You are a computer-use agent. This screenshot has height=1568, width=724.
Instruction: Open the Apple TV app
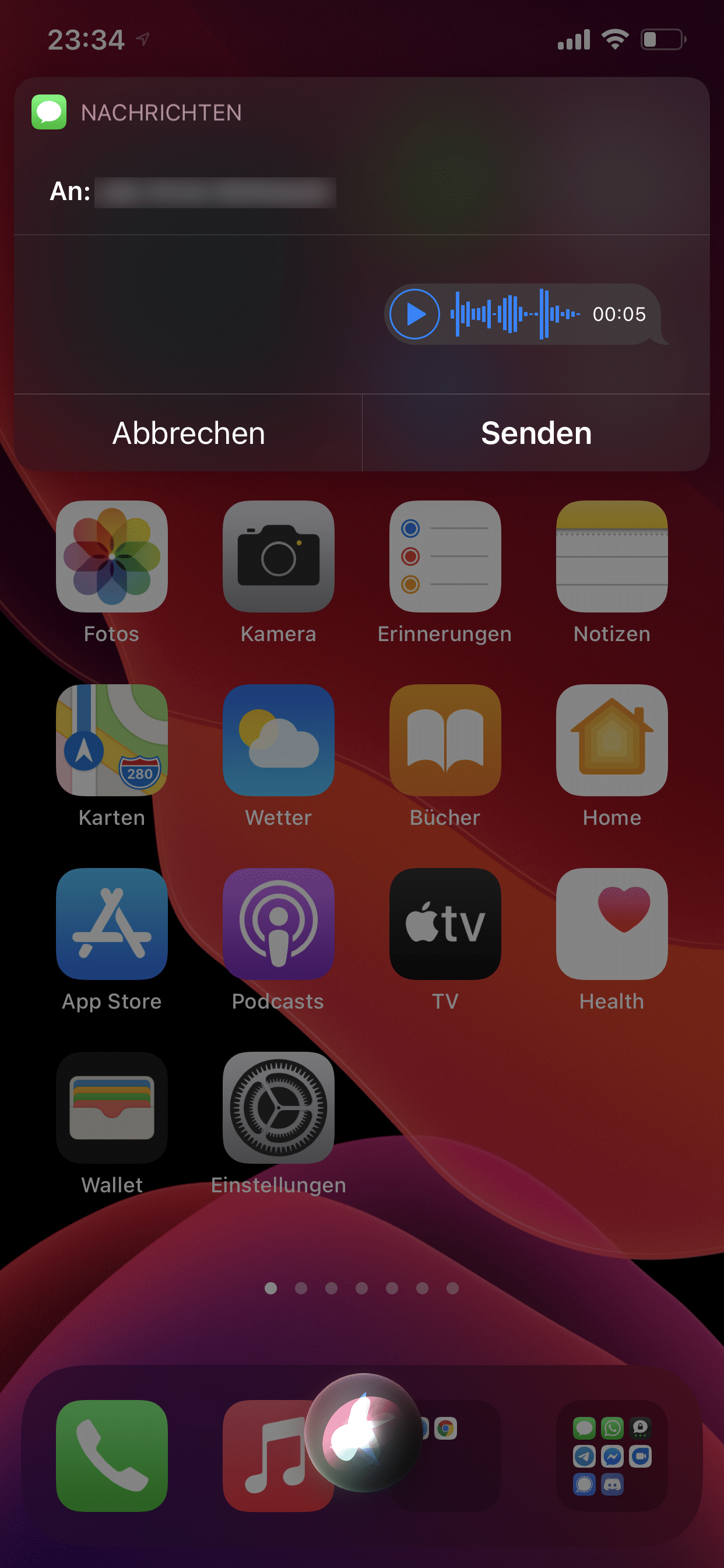click(x=445, y=924)
